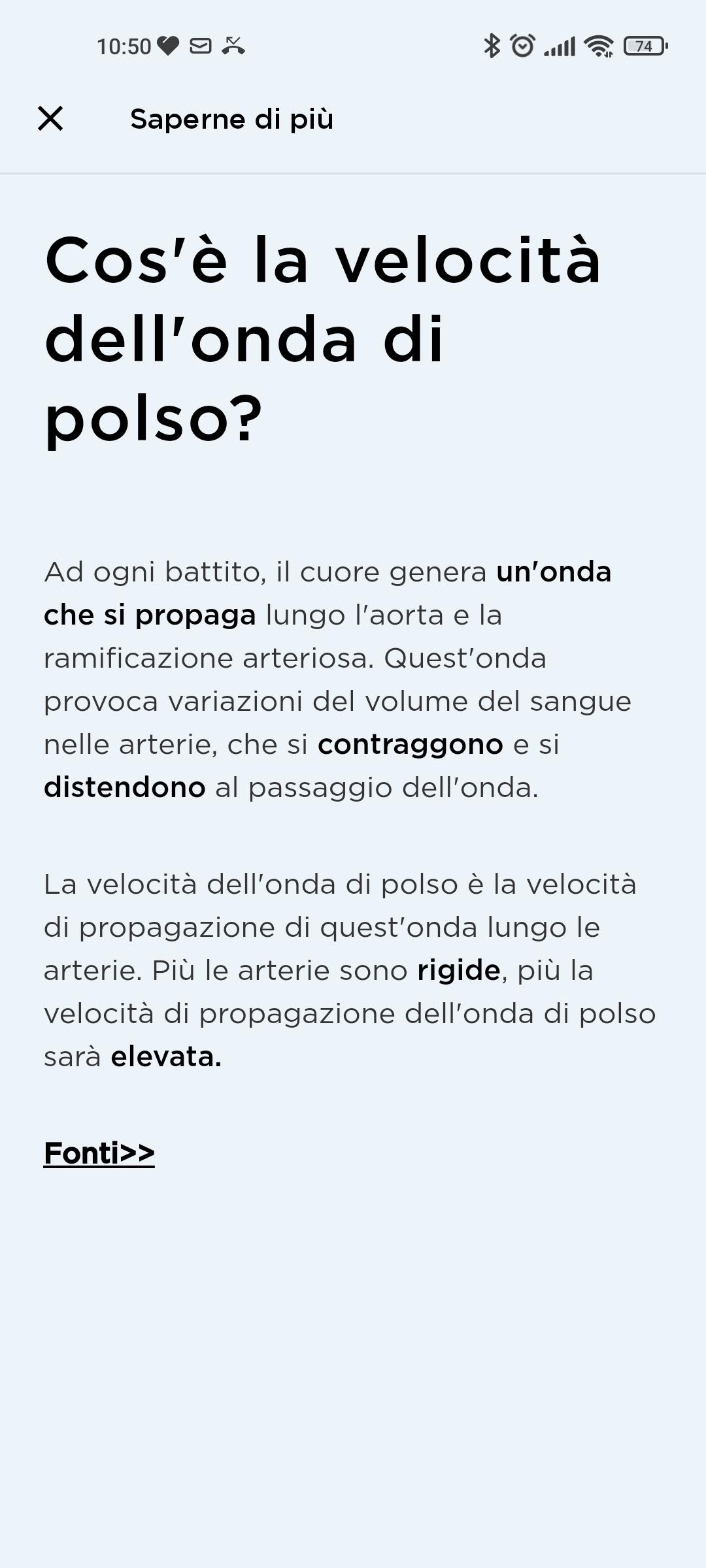Open the Fonti>> sources link
This screenshot has height=1568, width=706.
(x=99, y=1153)
